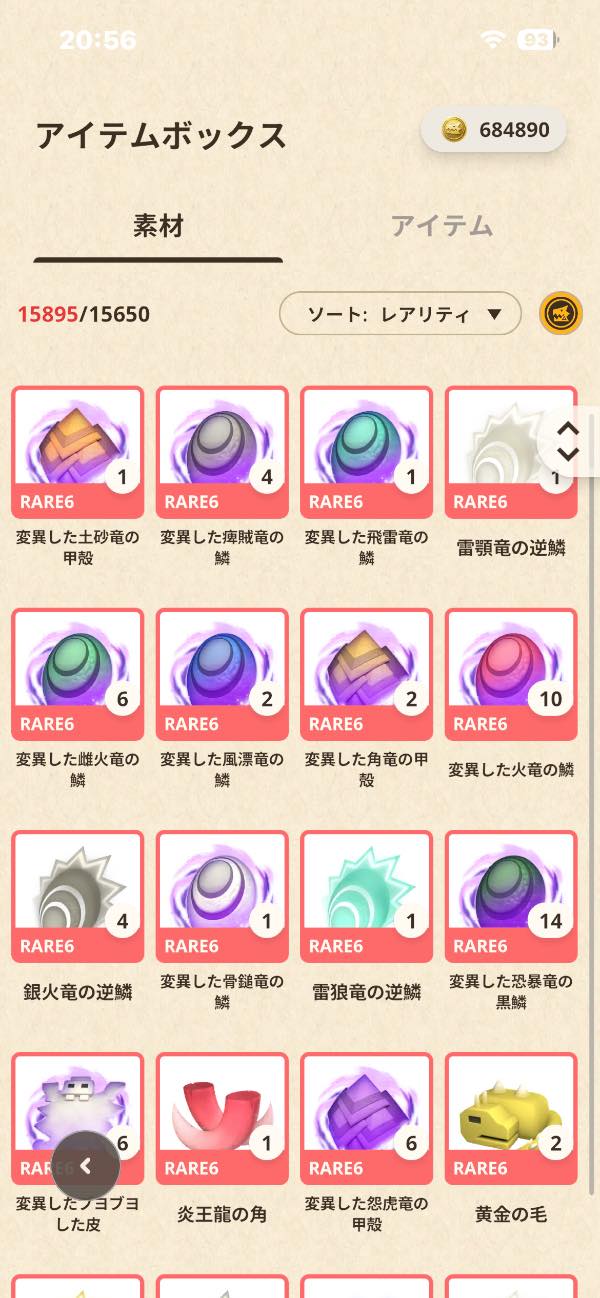Select 炎王龍の角 material
This screenshot has height=1298, width=600.
222,1118
